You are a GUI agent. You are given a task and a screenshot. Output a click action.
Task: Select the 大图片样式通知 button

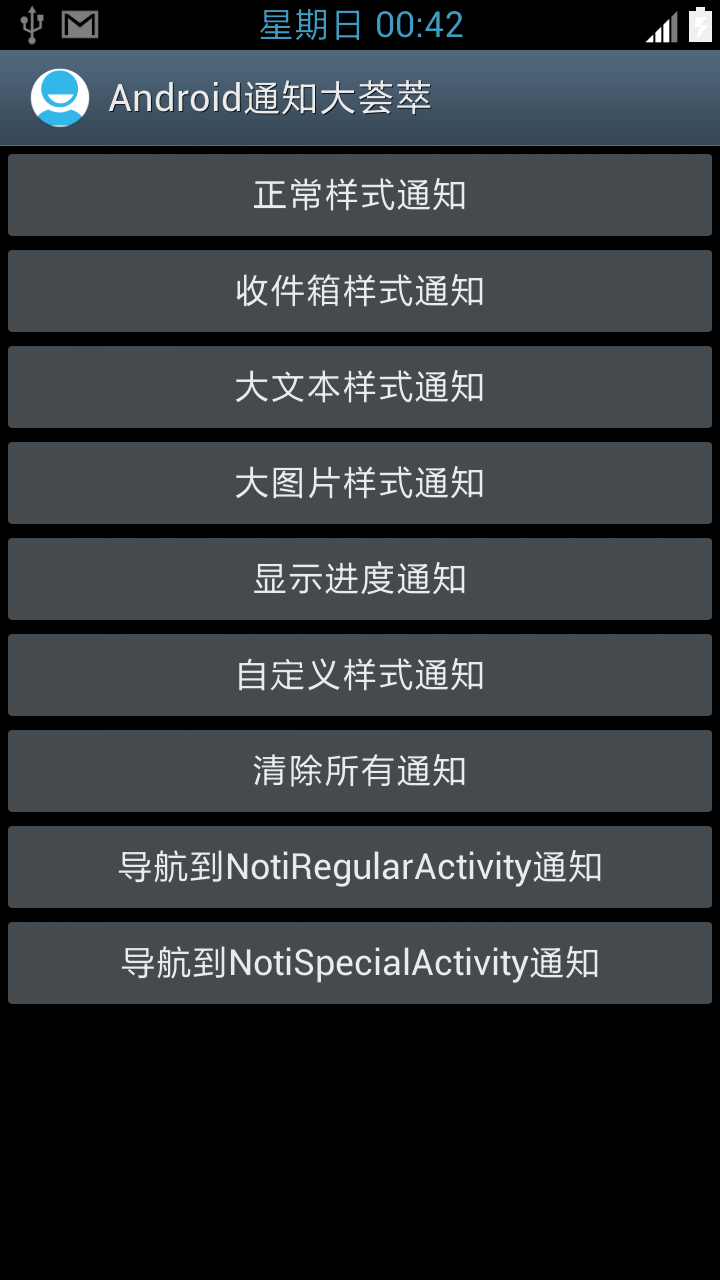[360, 483]
